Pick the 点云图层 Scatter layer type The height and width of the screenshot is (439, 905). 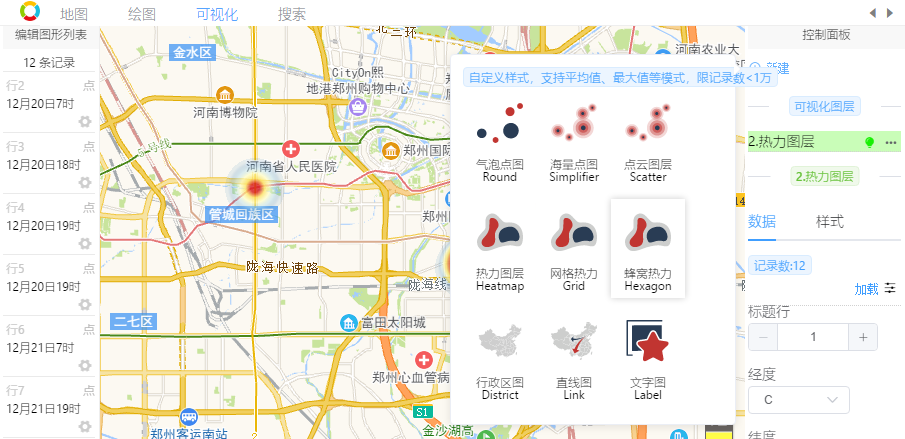648,140
